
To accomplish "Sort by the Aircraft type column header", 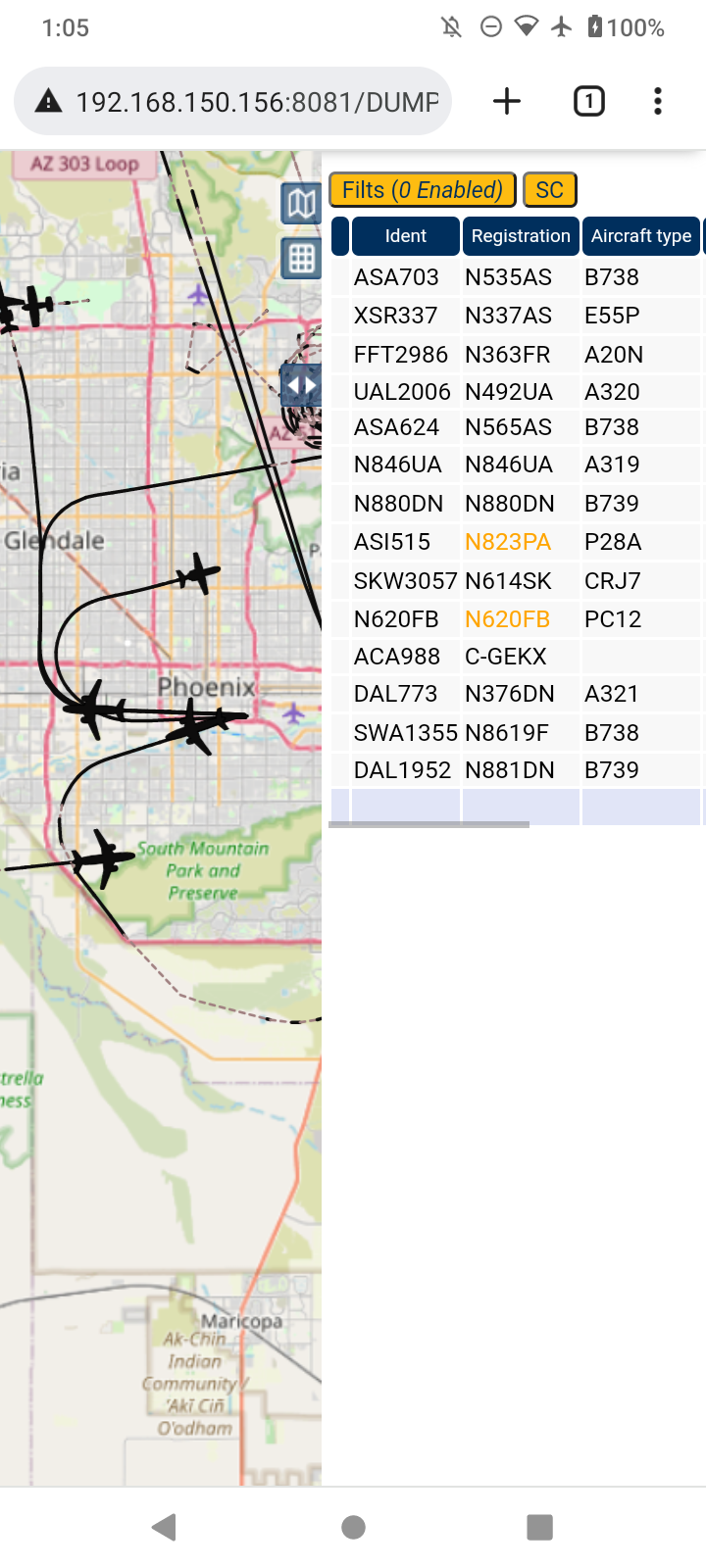I will [641, 236].
